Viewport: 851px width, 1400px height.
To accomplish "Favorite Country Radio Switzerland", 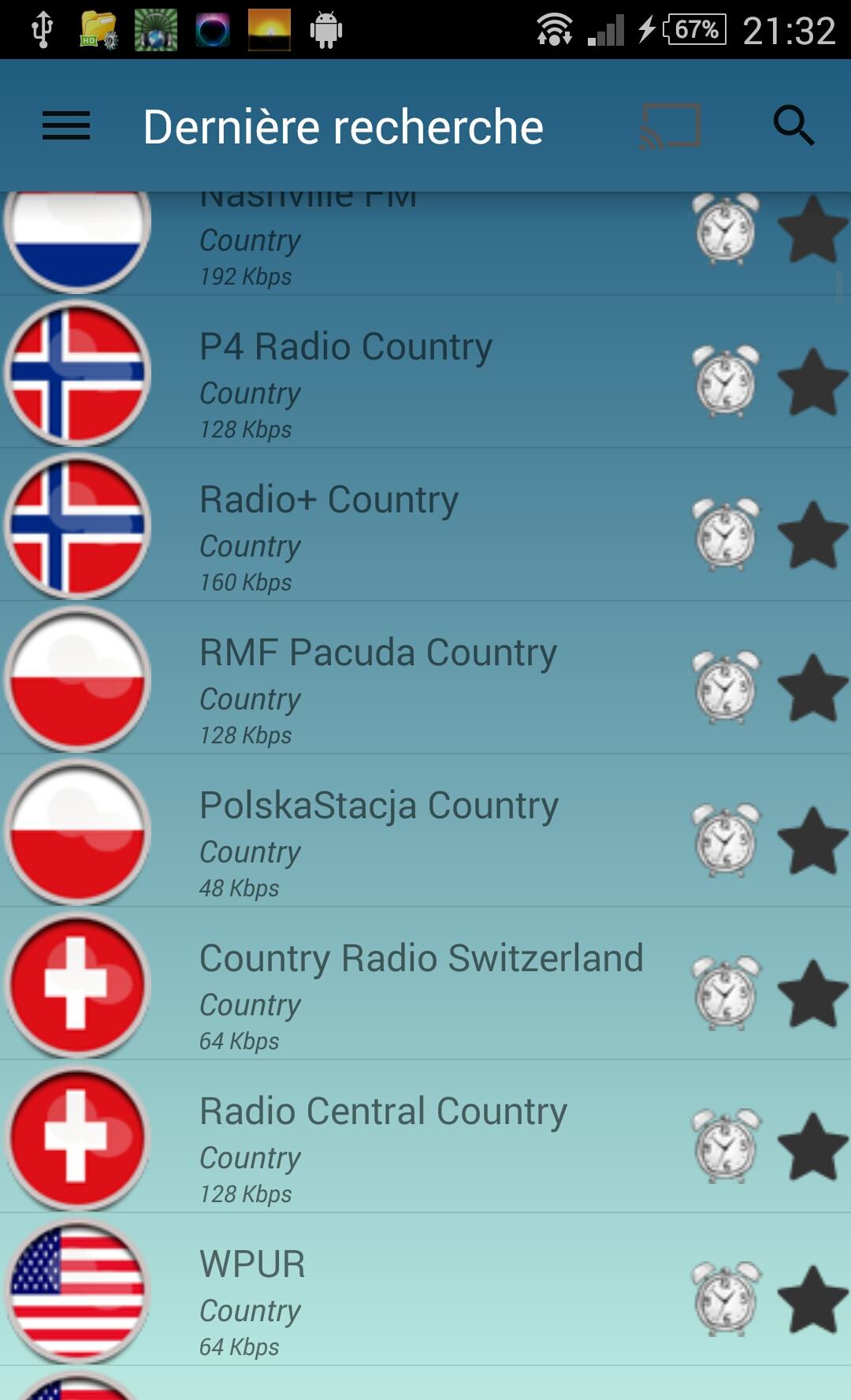I will pos(812,993).
